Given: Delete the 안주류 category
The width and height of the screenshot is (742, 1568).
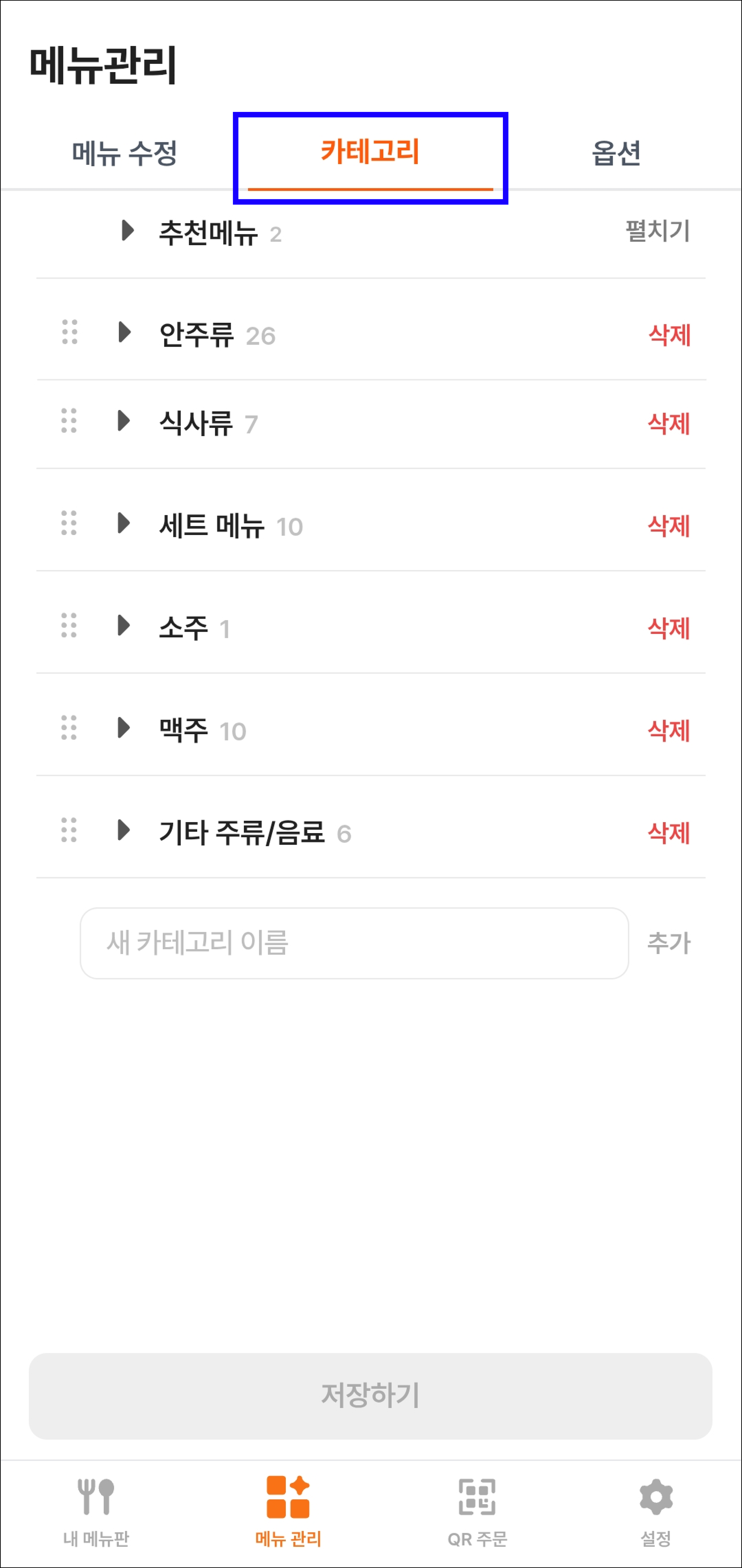Looking at the screenshot, I should pyautogui.click(x=670, y=335).
